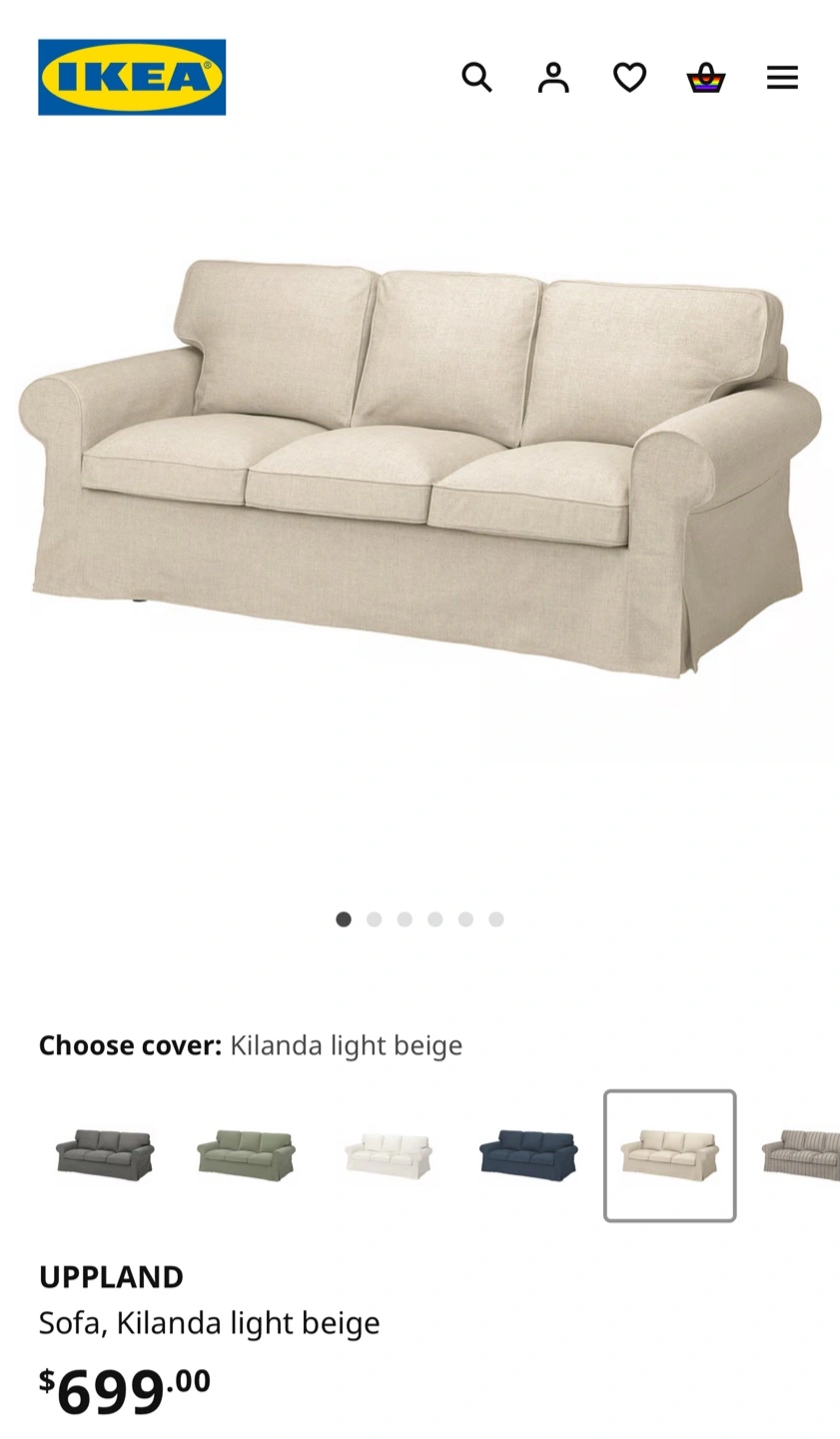840x1439 pixels.
Task: Pick the white sofa cover
Action: pyautogui.click(x=388, y=1155)
